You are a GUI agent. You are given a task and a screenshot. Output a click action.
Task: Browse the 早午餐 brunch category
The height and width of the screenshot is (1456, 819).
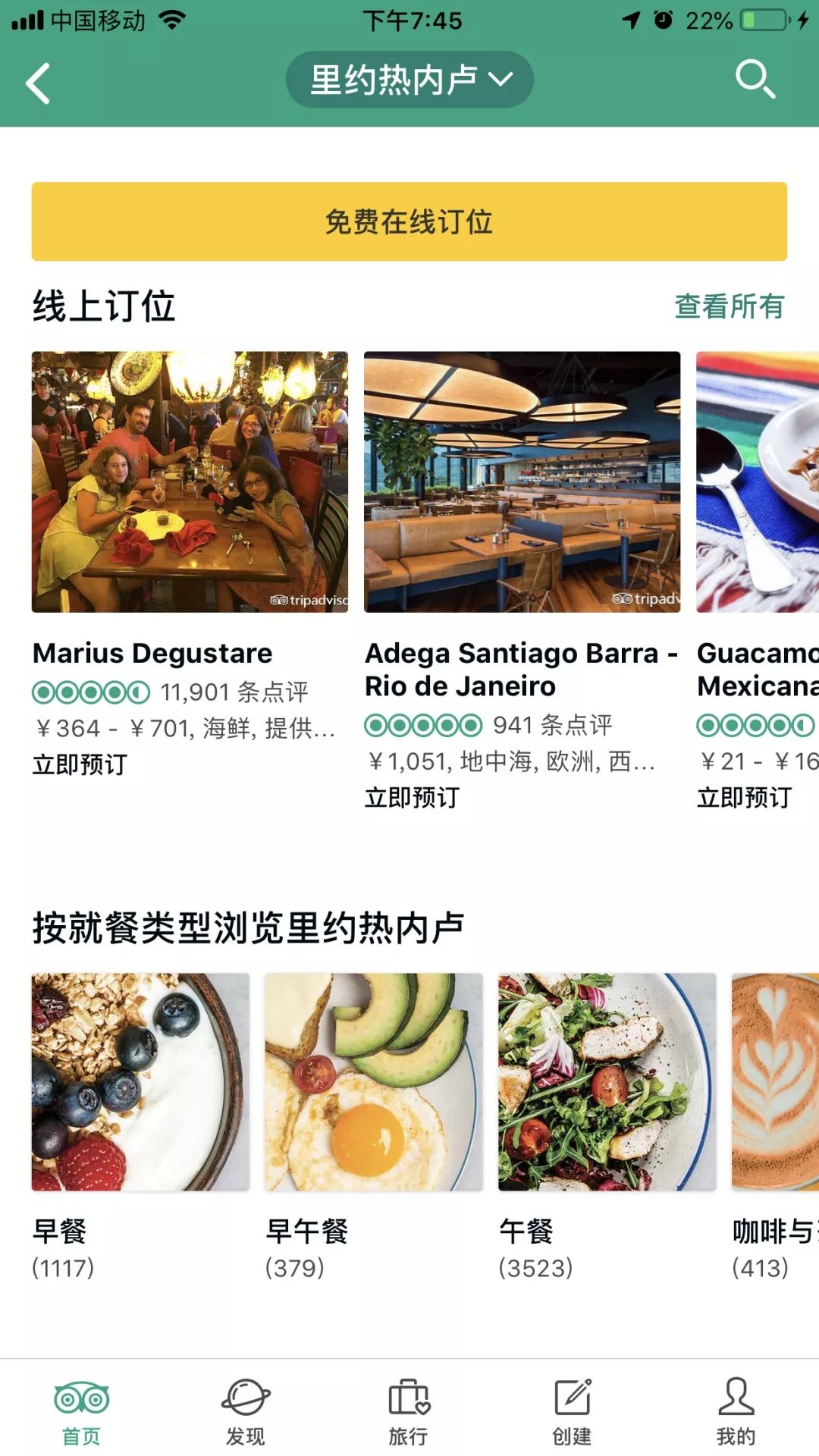373,1082
